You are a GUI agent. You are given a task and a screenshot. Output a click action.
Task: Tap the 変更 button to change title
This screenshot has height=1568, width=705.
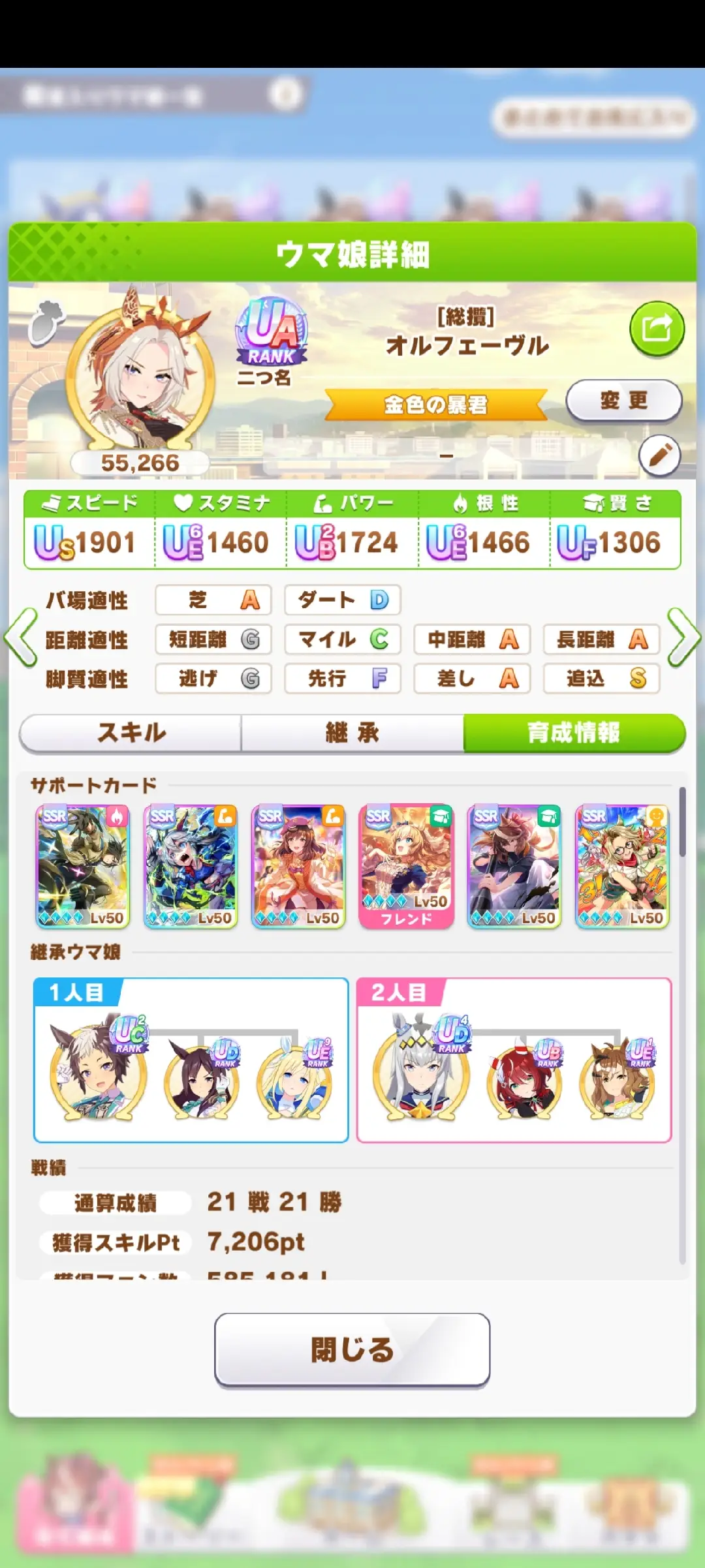(623, 400)
